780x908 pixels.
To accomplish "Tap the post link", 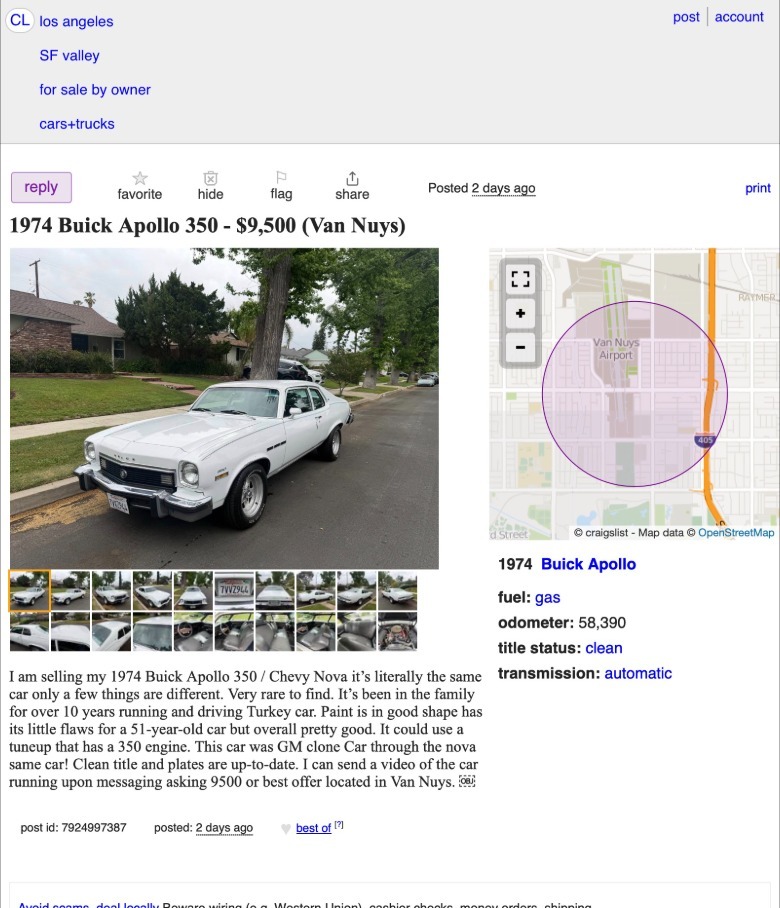I will coord(686,17).
